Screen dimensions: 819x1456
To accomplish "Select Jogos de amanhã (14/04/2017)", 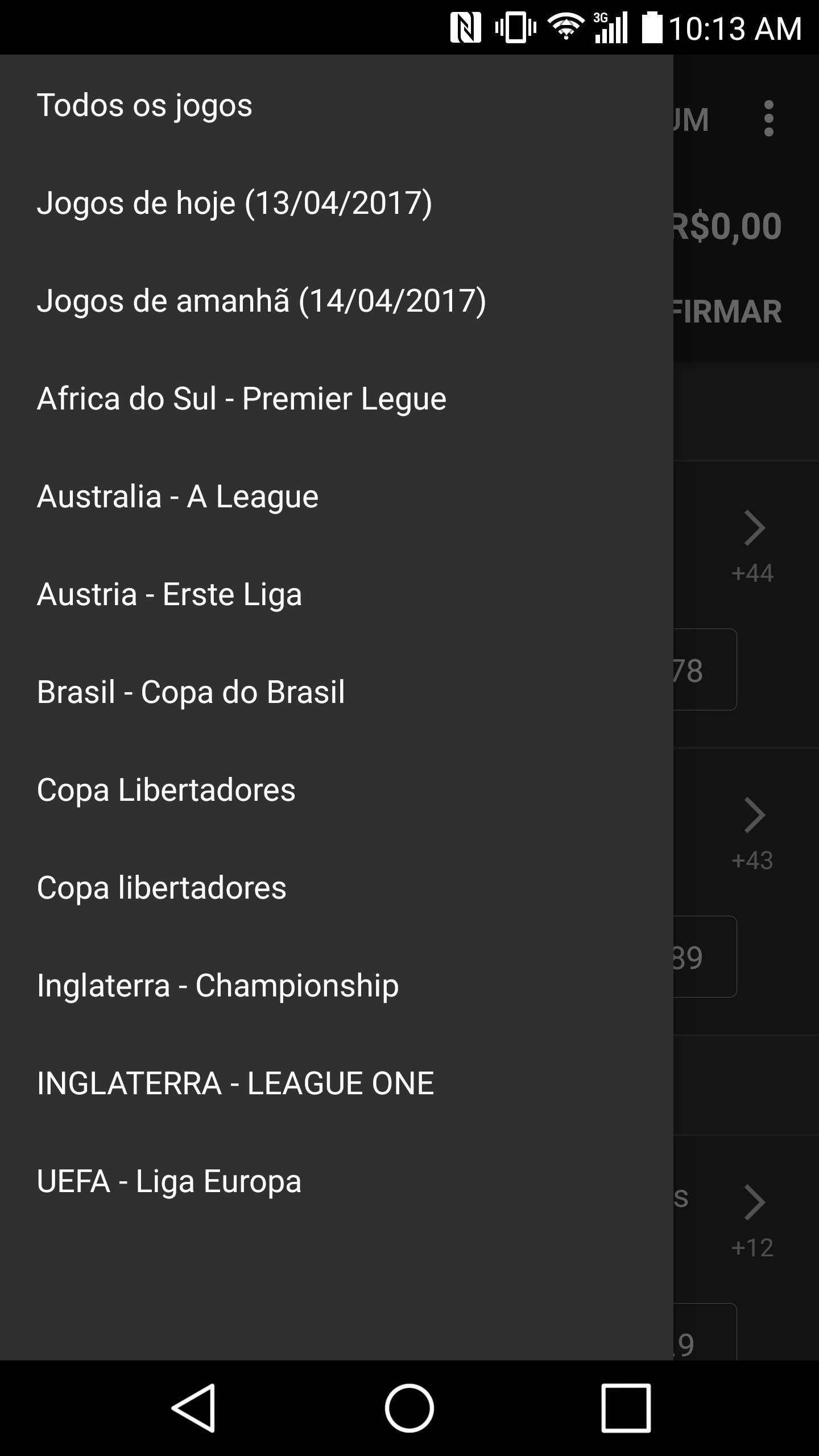I will pos(261,300).
